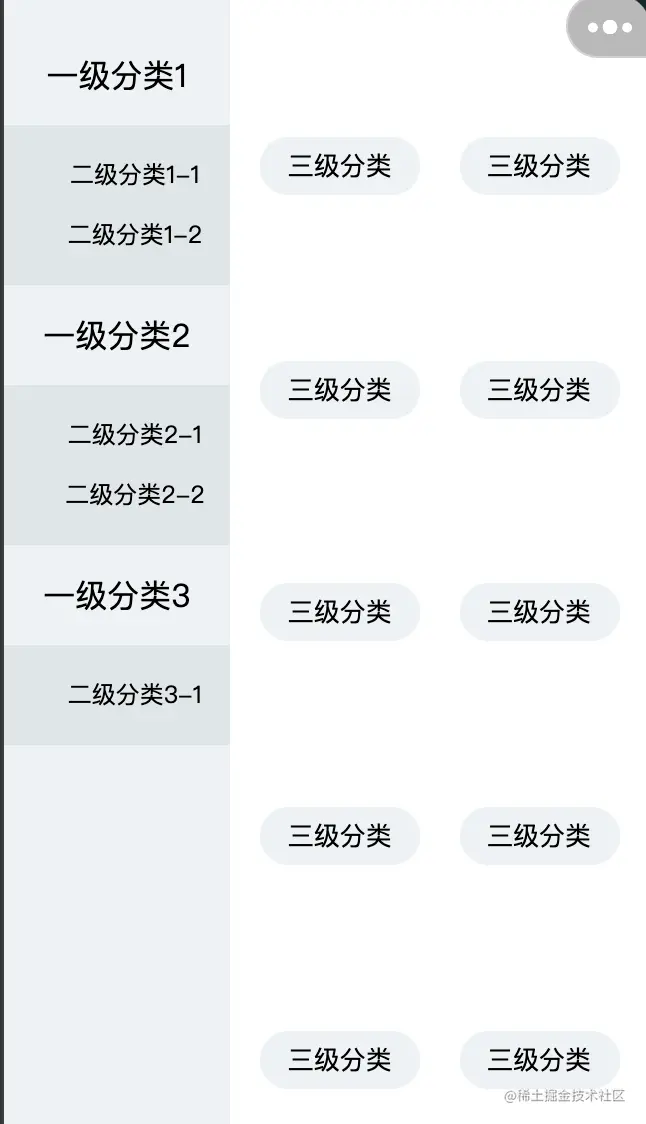Image resolution: width=646 pixels, height=1124 pixels.
Task: Tap the 二级分类2-1 subcategory
Action: [x=135, y=435]
